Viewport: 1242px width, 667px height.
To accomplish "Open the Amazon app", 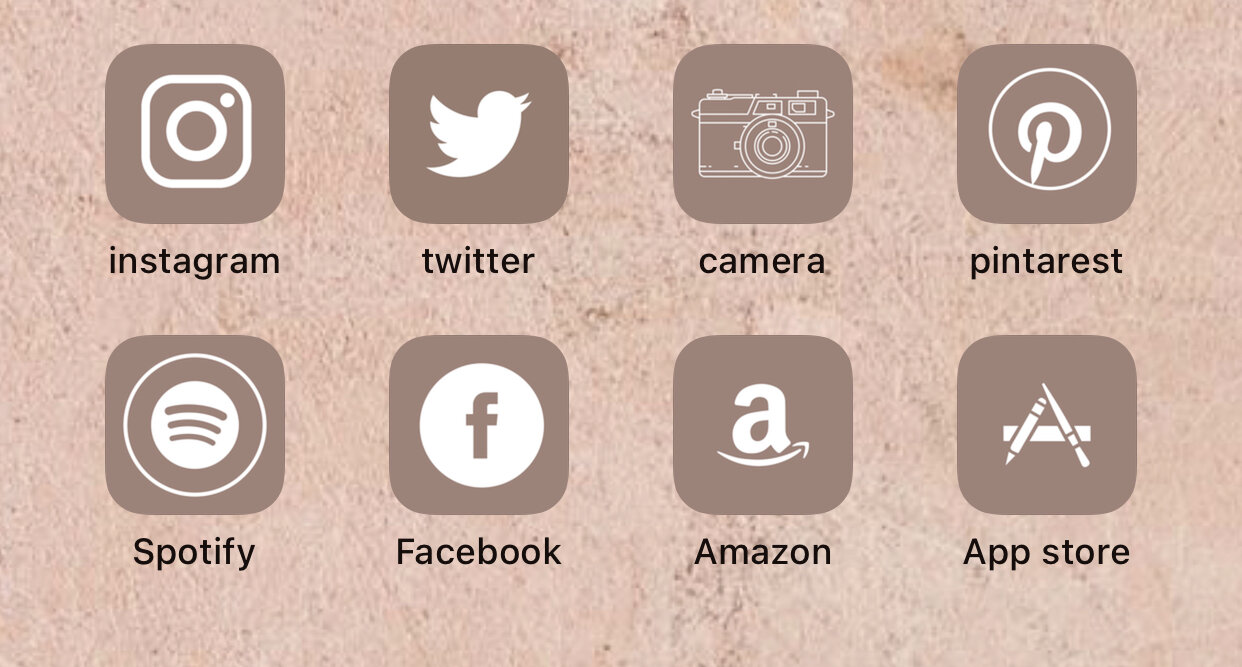I will 763,424.
